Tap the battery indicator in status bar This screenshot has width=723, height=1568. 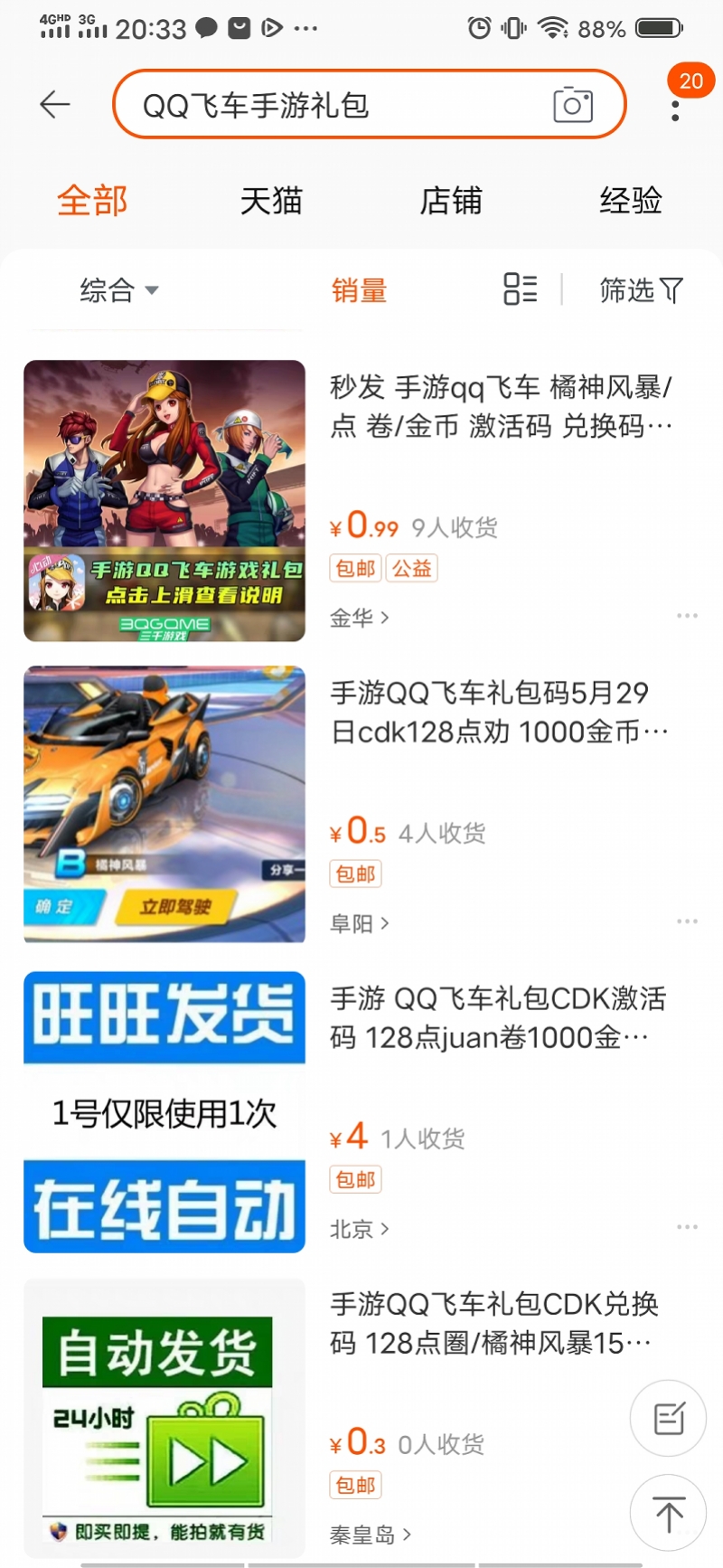661,27
